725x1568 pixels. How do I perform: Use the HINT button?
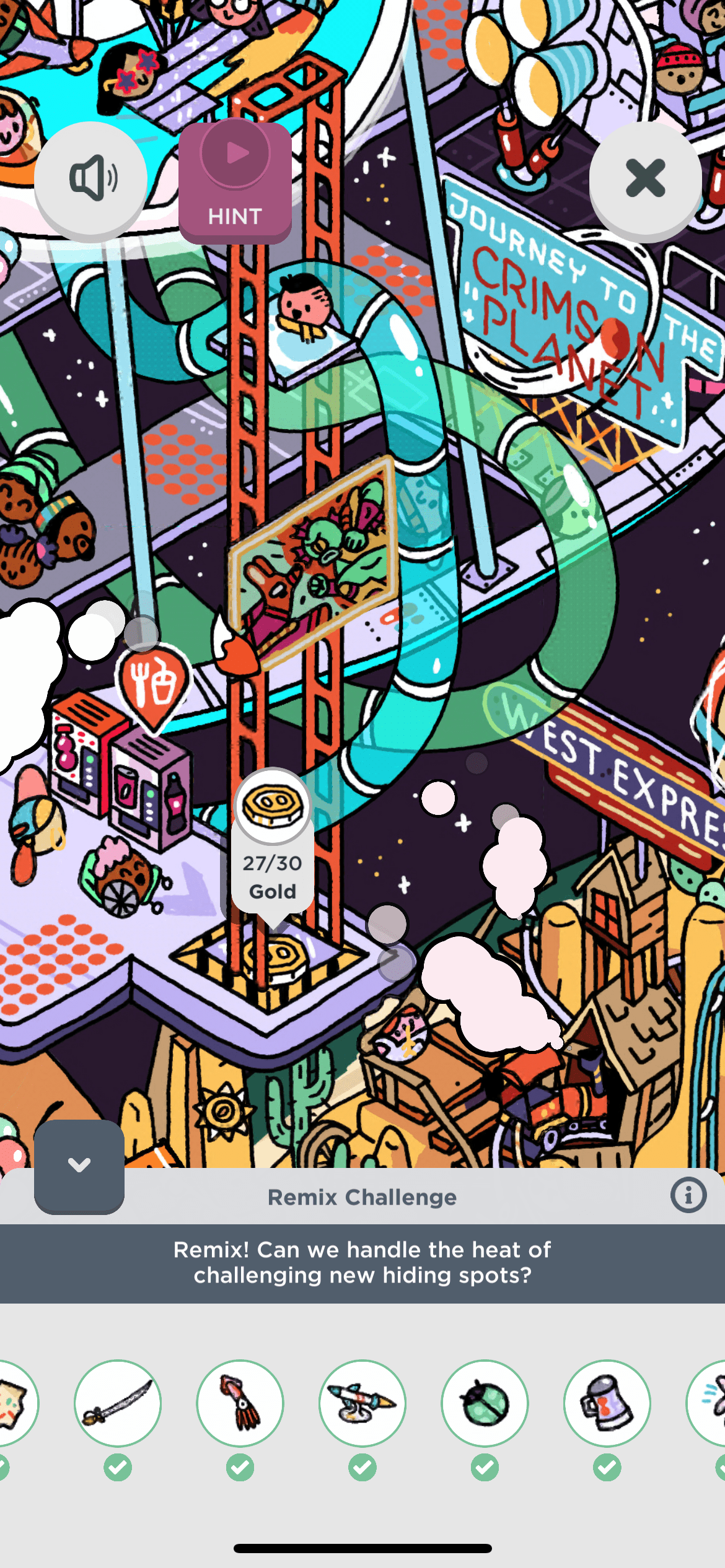click(x=235, y=181)
